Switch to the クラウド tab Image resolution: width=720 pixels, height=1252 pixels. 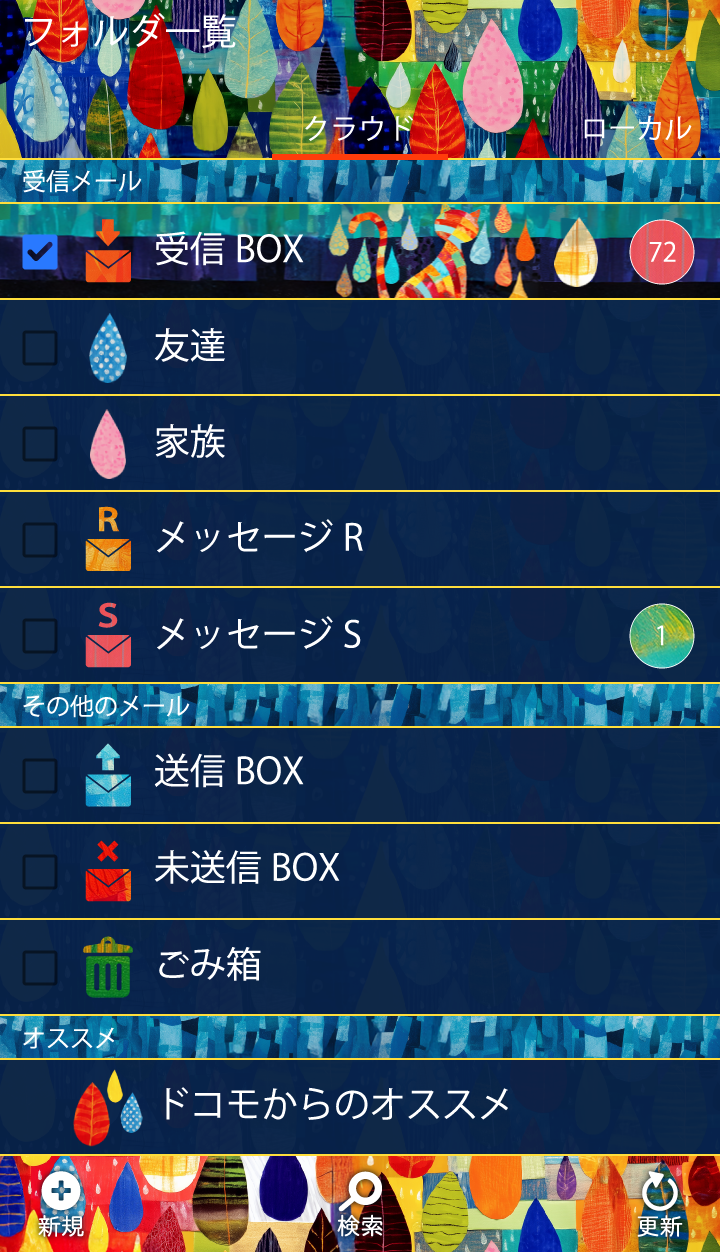(357, 129)
